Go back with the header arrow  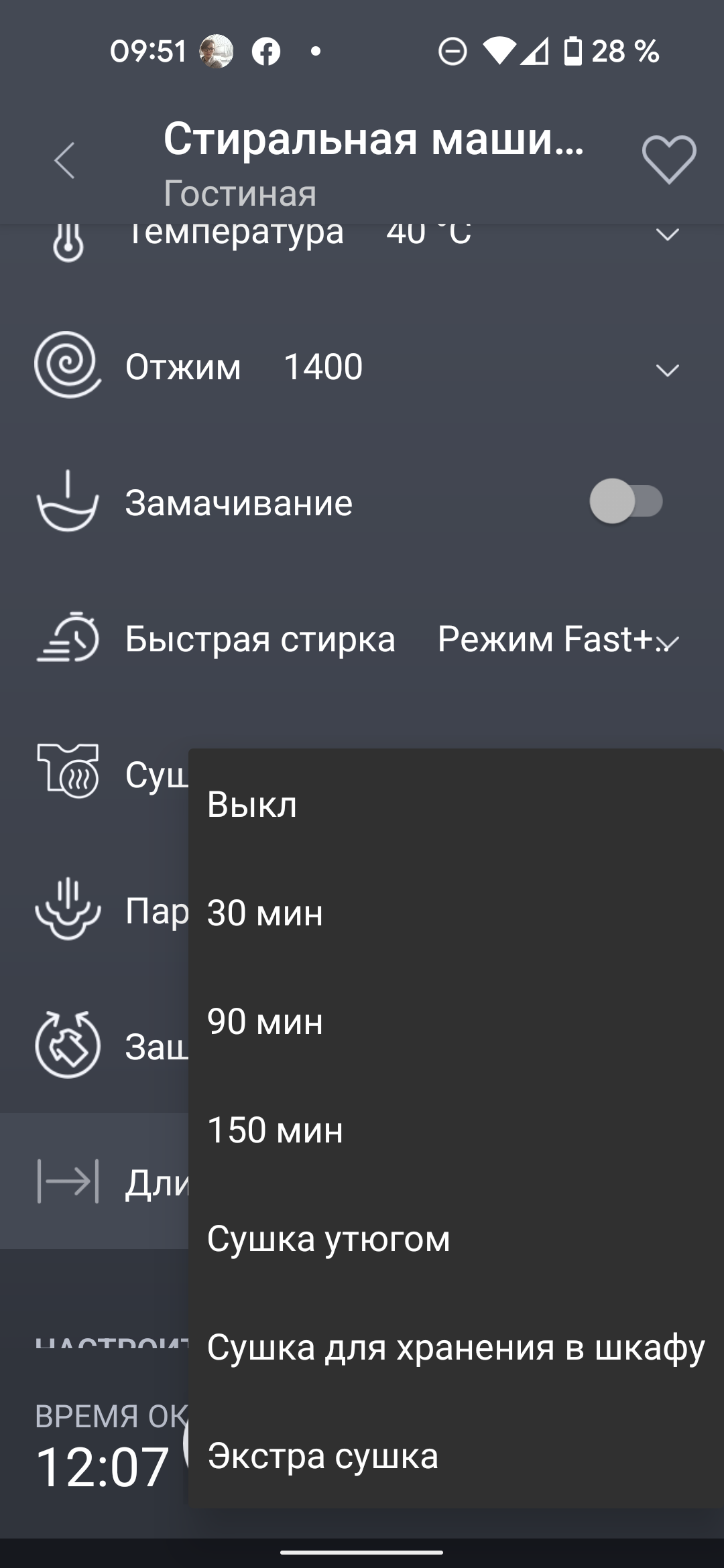click(65, 161)
